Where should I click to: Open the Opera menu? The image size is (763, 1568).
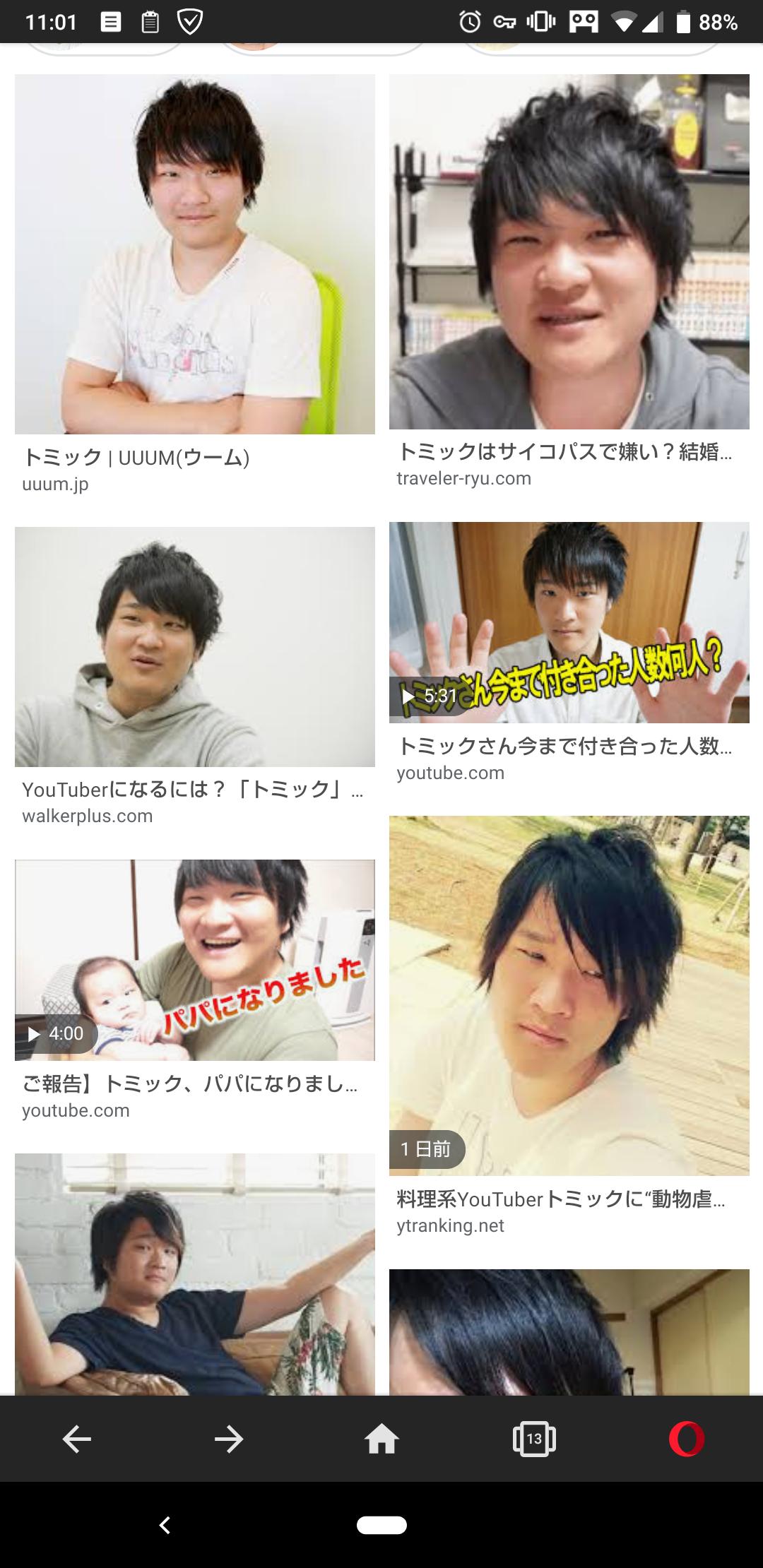[687, 1439]
